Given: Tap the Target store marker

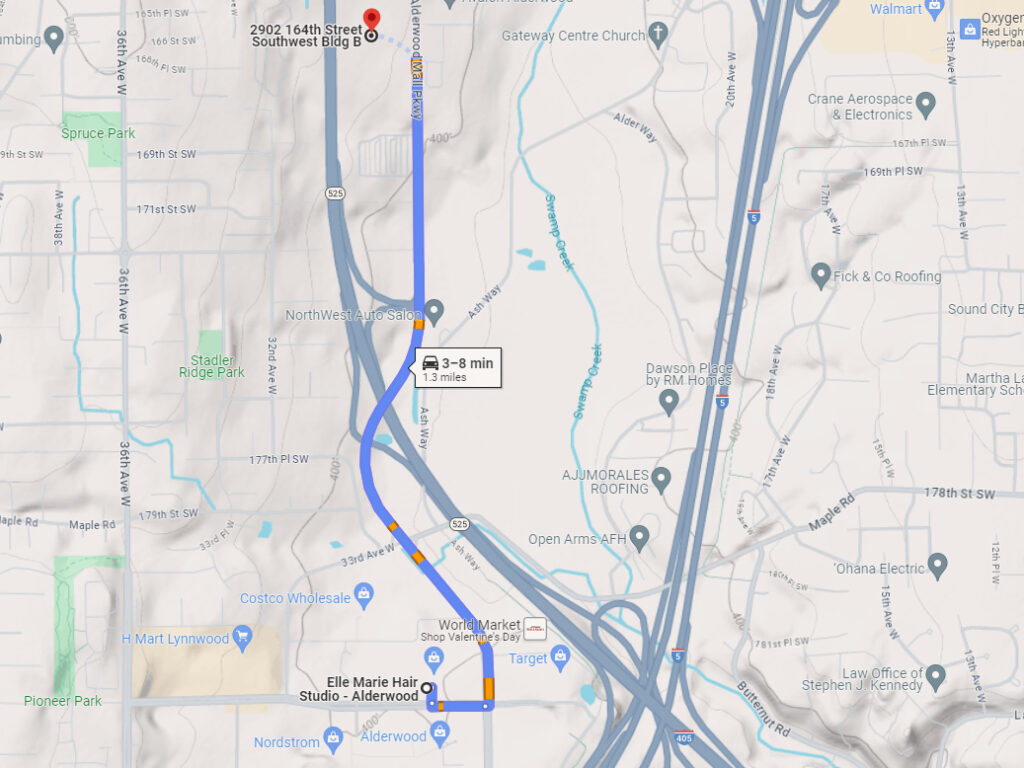Looking at the screenshot, I should click(561, 656).
